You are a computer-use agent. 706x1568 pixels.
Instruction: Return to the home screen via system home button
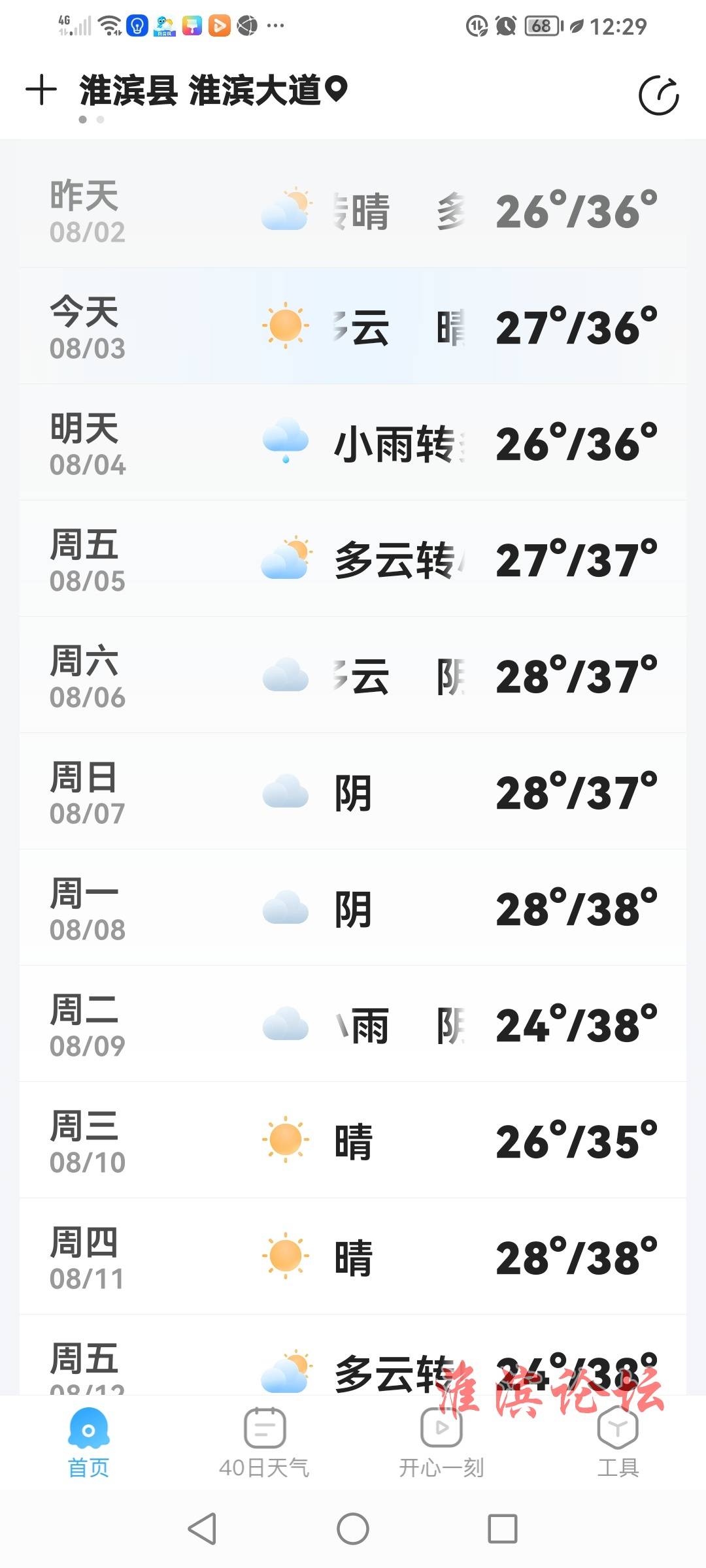[353, 1529]
